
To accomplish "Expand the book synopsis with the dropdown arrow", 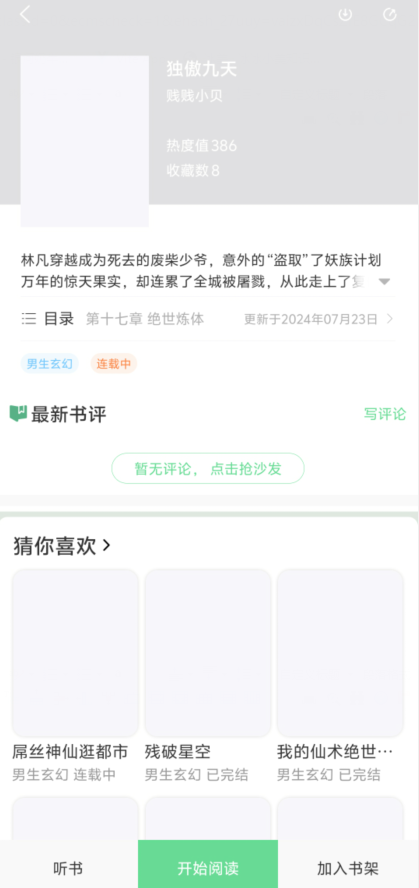I will point(384,282).
